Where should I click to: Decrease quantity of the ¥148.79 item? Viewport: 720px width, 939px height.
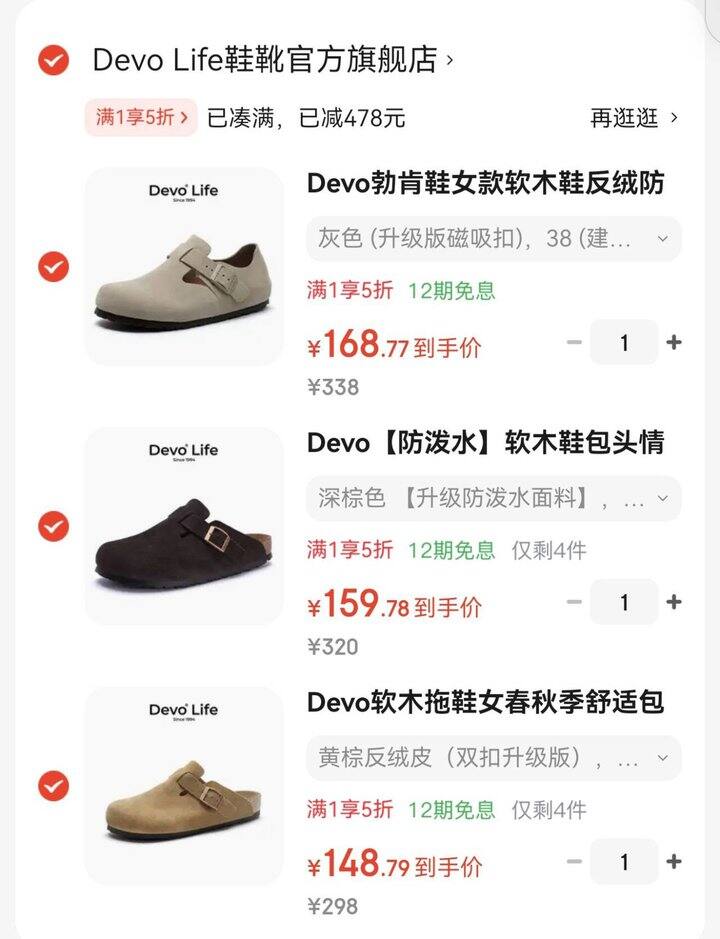(x=574, y=861)
